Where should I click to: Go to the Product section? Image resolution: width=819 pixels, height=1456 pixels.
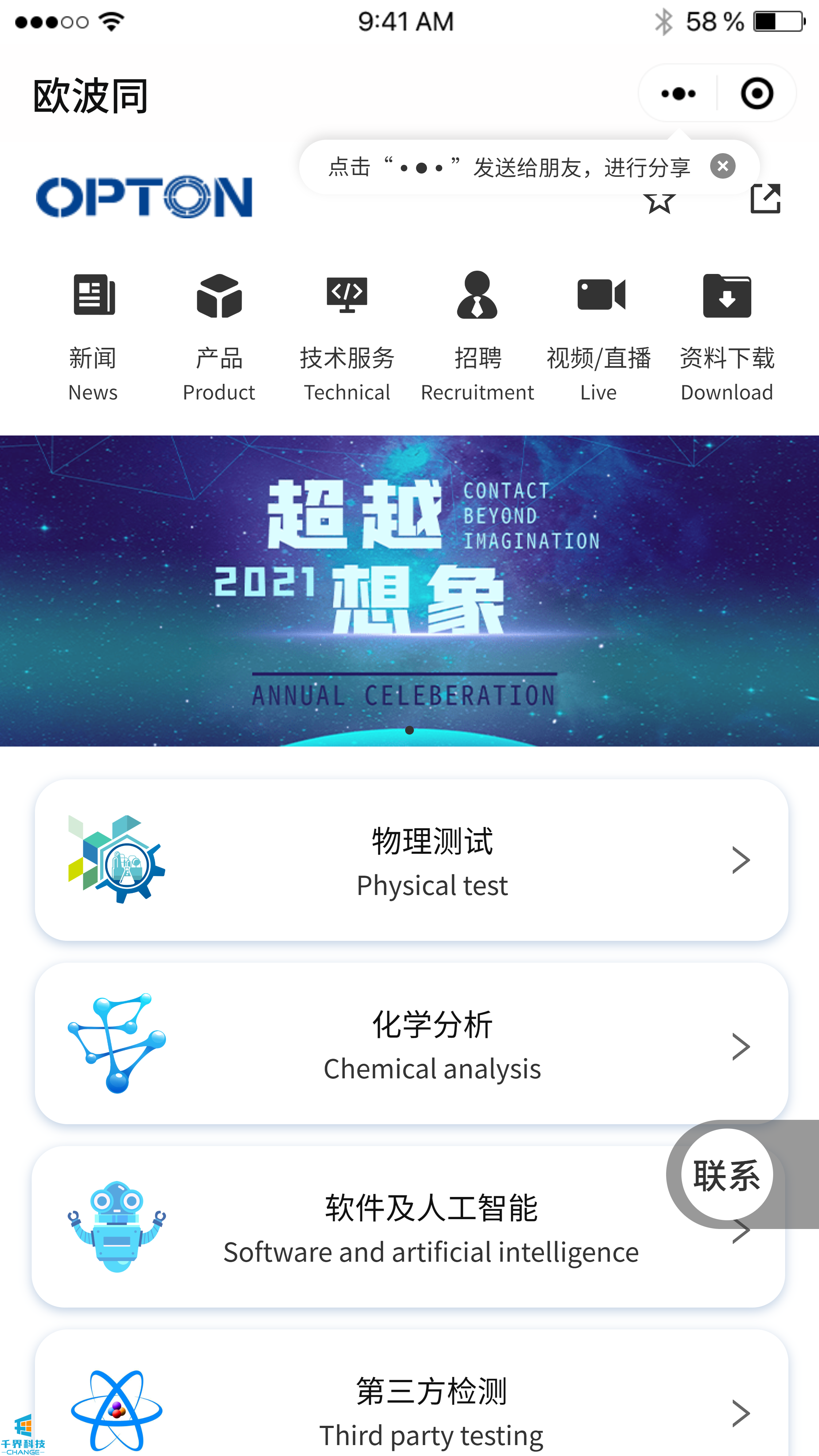(x=219, y=336)
